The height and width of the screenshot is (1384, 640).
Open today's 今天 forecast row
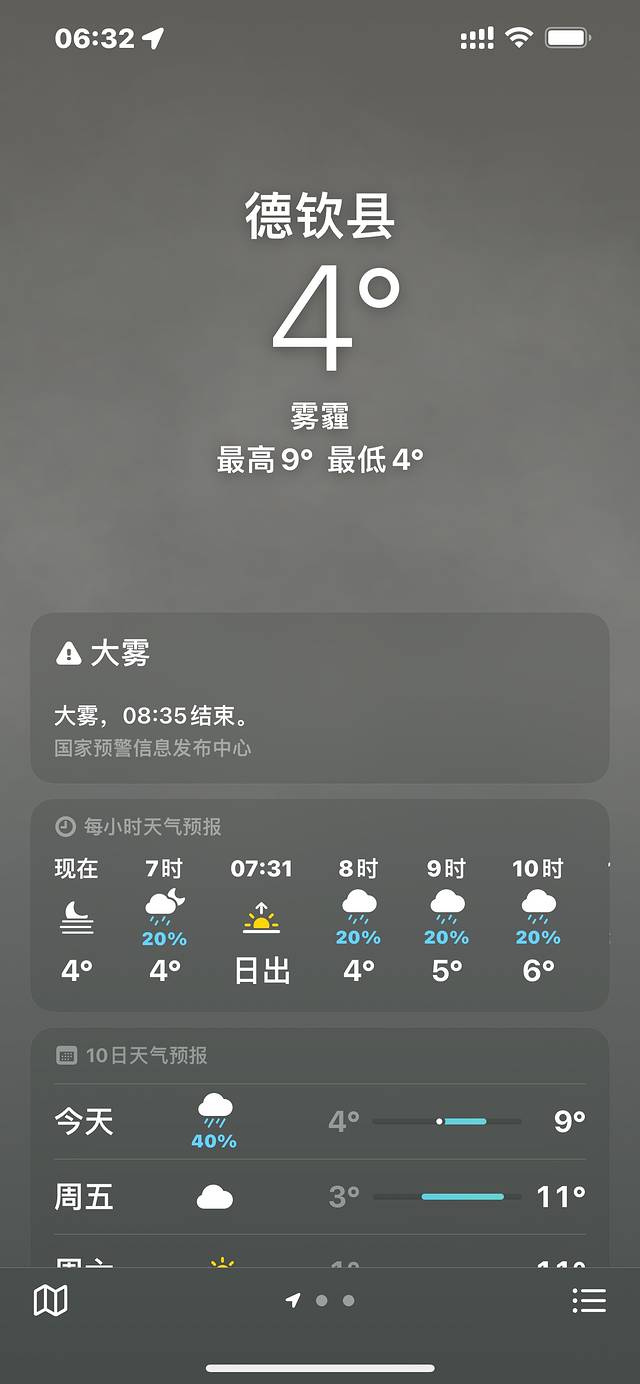pos(320,1122)
